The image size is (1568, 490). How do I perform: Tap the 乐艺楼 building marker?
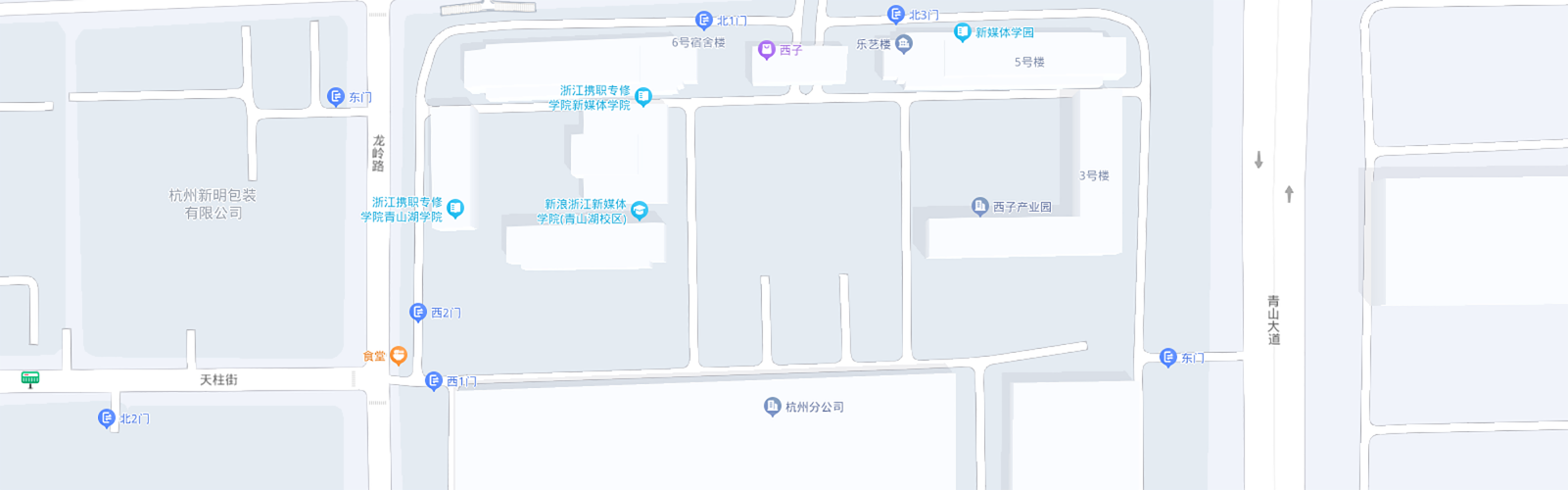904,43
